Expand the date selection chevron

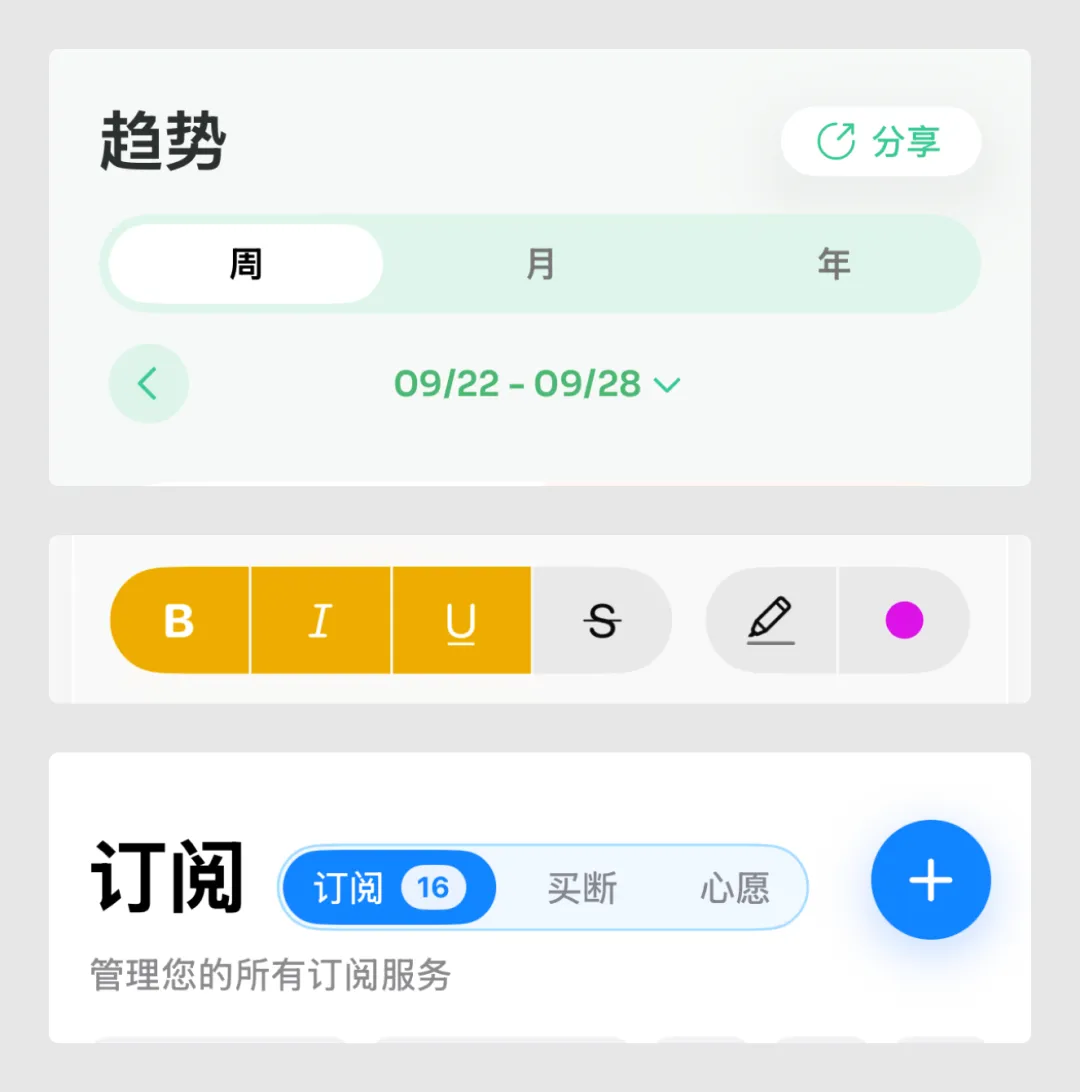tap(668, 384)
